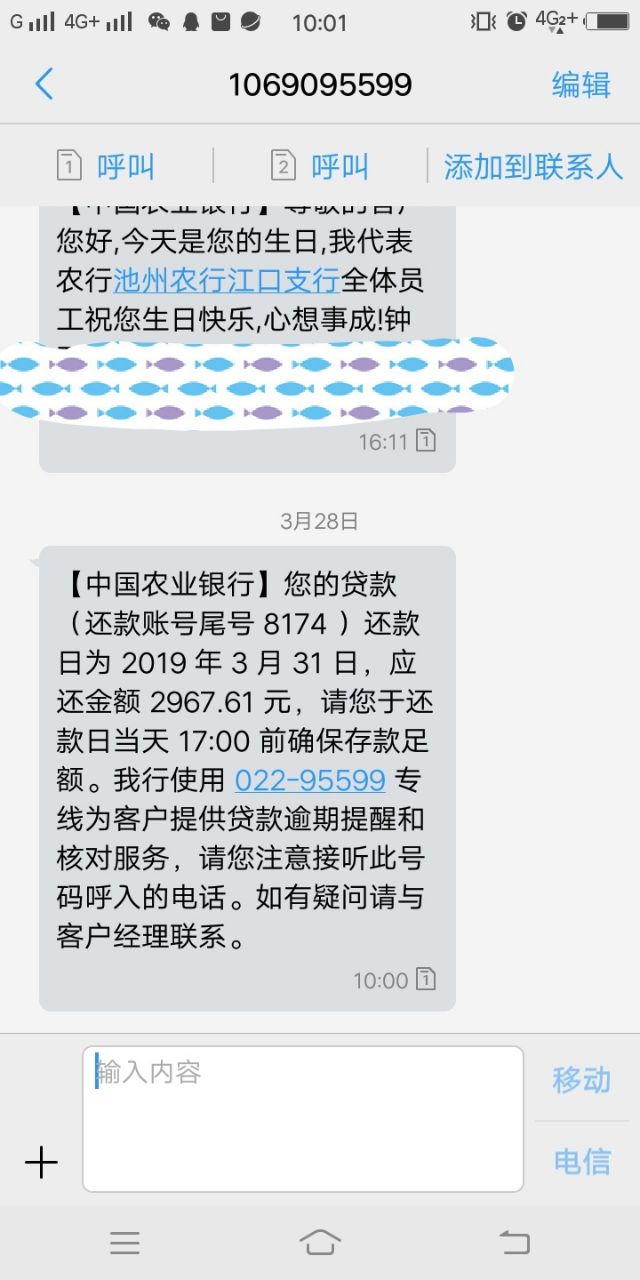Tap the system back key
This screenshot has height=1280, width=640.
point(514,1243)
